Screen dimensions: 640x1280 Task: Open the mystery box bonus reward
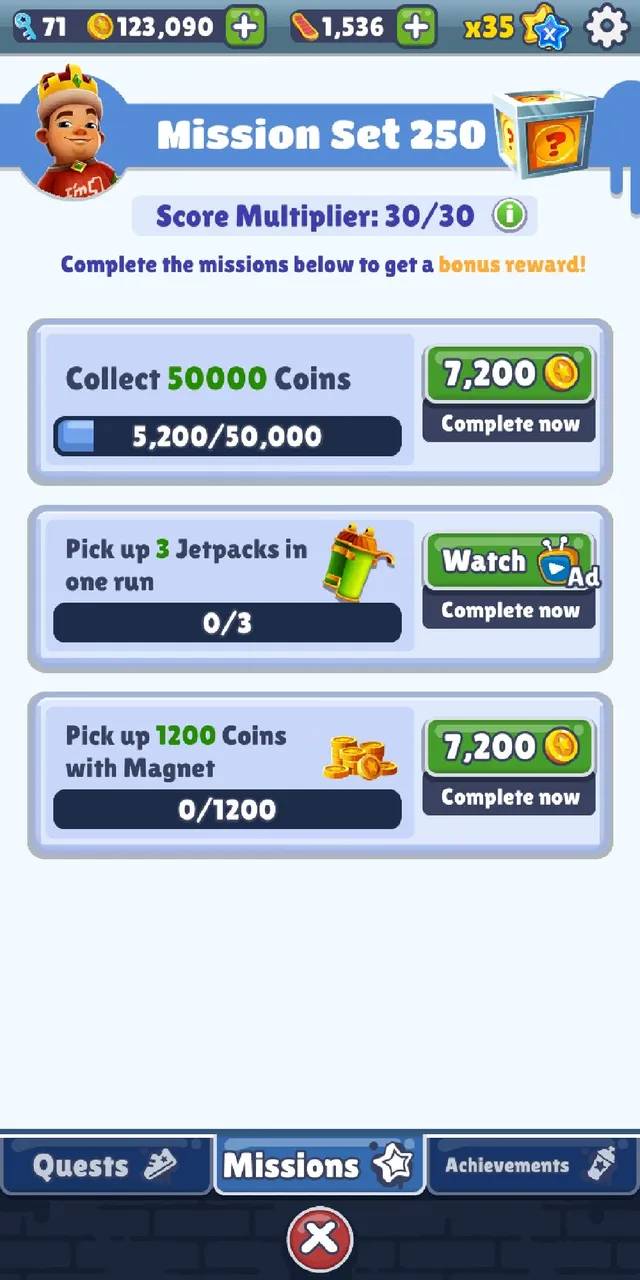(x=545, y=138)
